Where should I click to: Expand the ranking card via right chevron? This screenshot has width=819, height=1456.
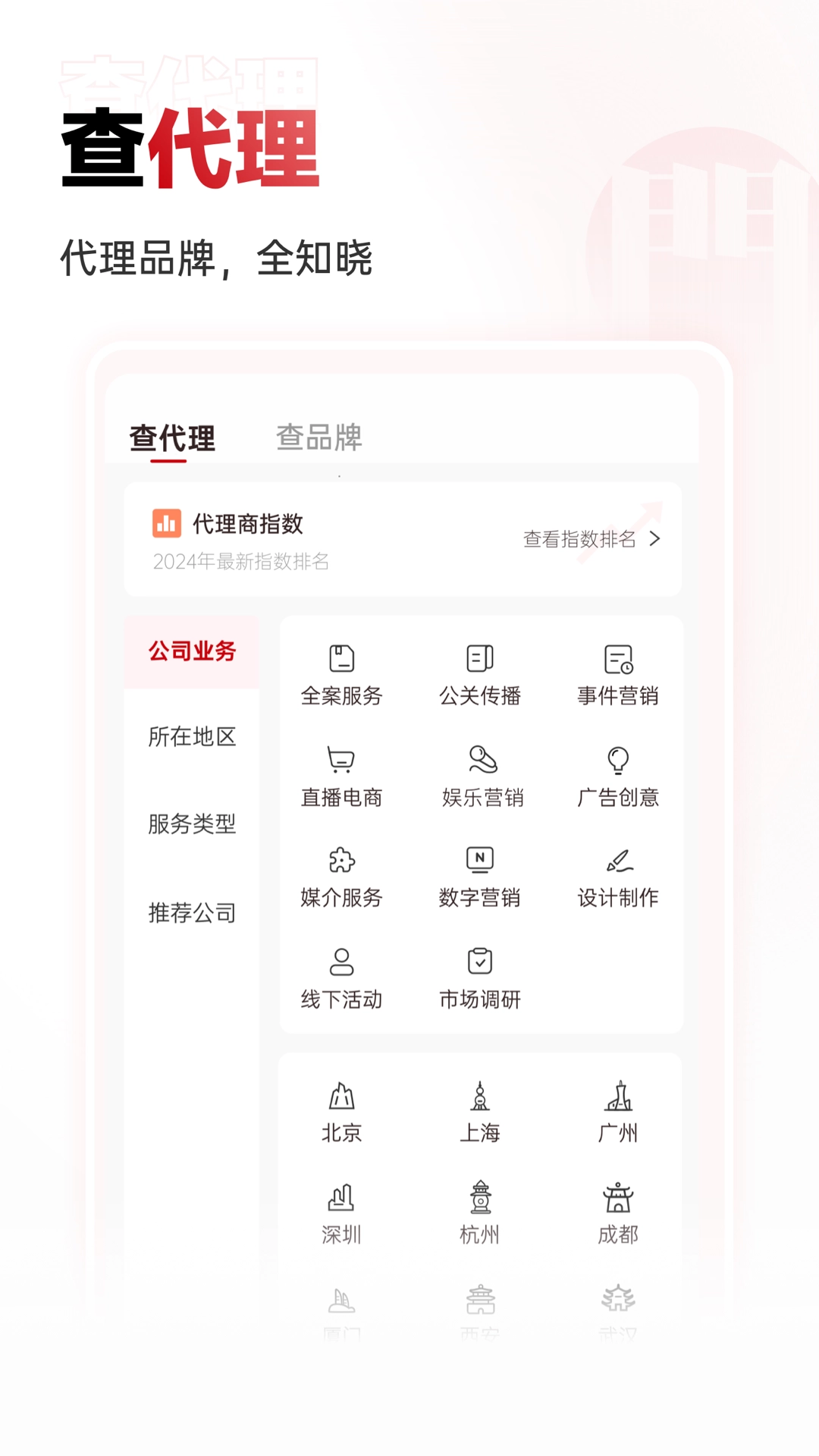(657, 538)
